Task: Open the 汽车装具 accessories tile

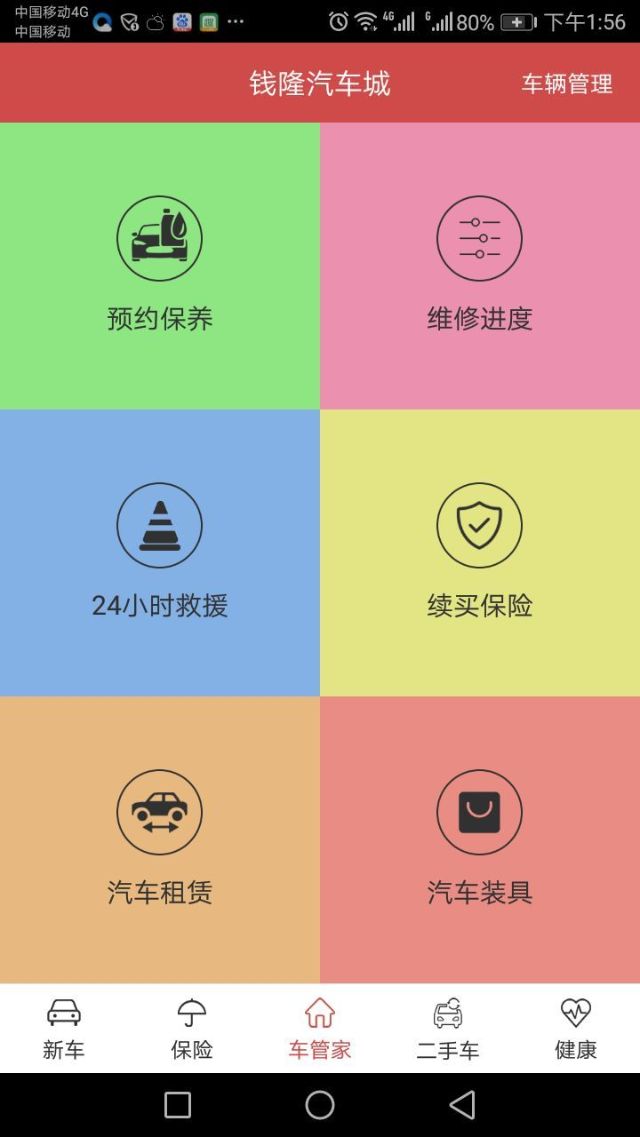Action: tap(480, 840)
